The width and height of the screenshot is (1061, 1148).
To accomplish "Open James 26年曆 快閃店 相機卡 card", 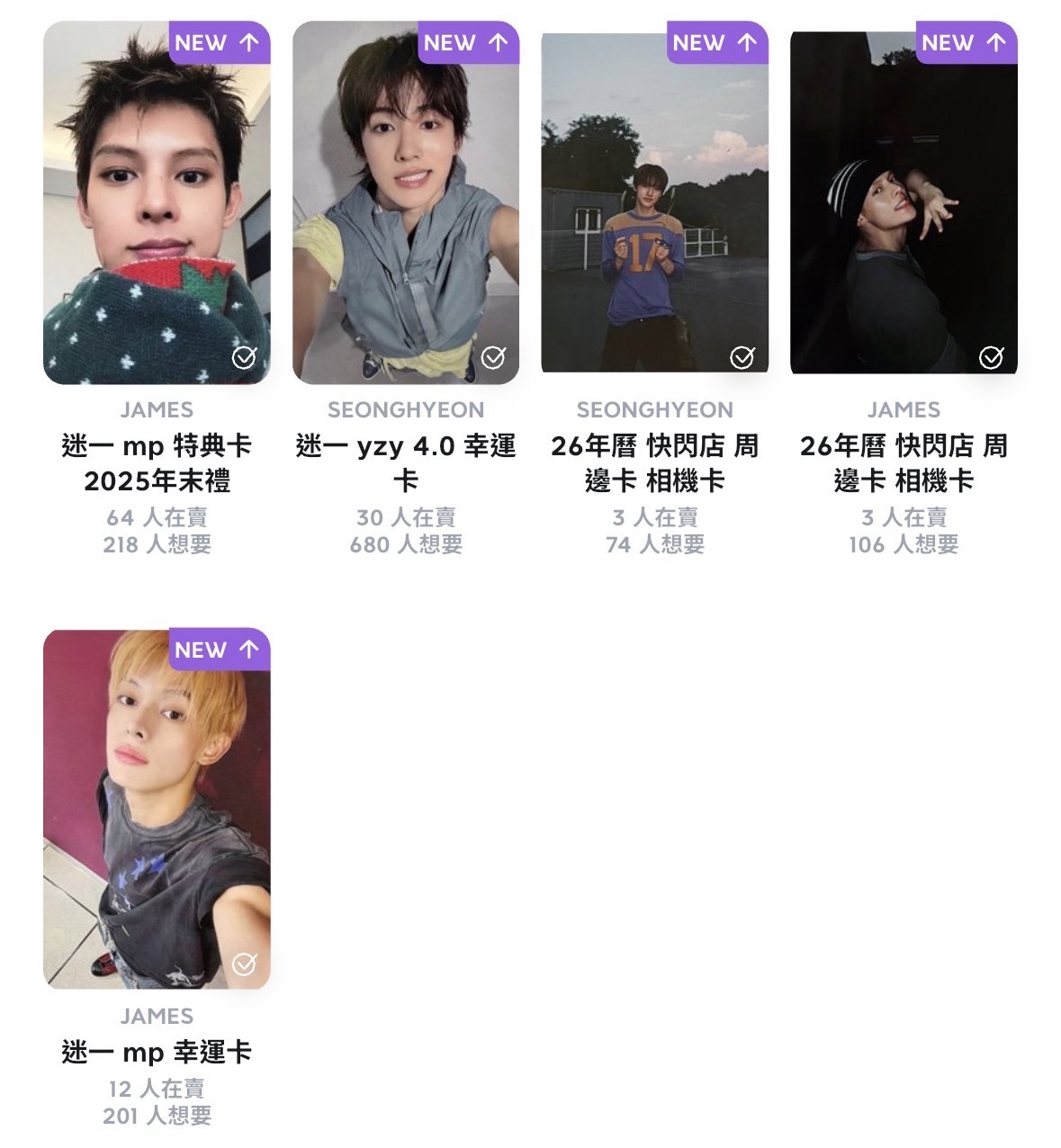I will [x=904, y=203].
